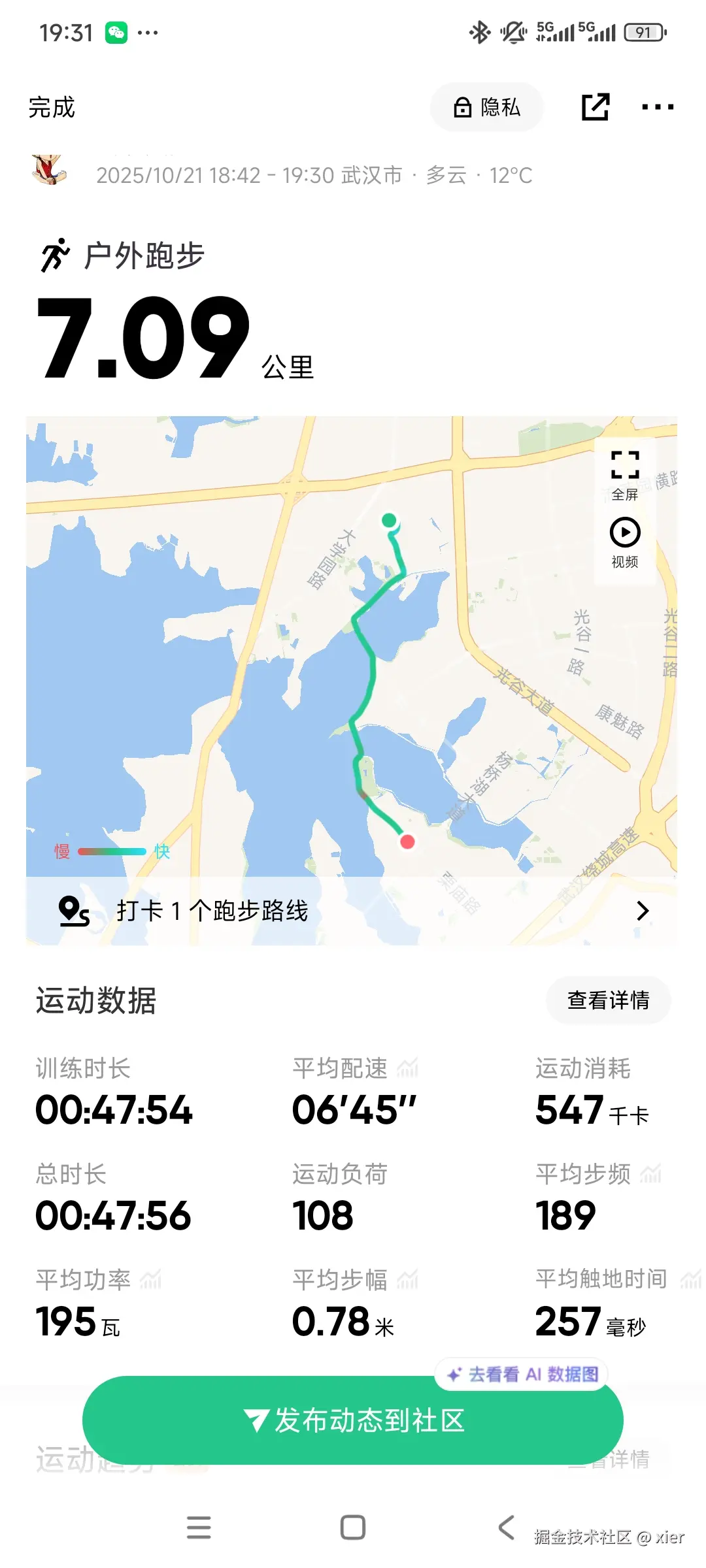706x1568 pixels.
Task: Open the more options menu via the three dots
Action: [x=657, y=106]
